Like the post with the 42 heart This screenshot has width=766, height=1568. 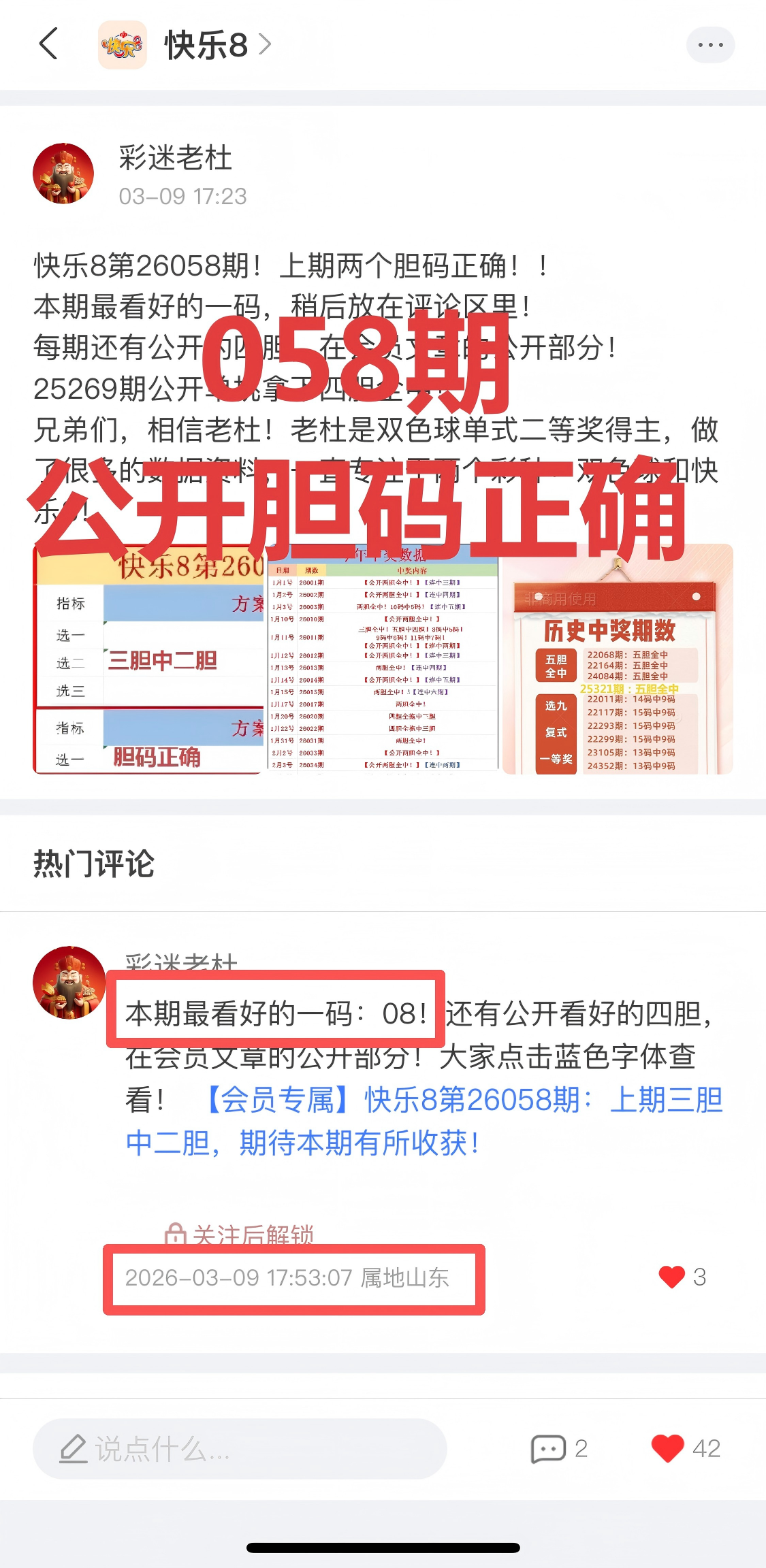tap(667, 1448)
